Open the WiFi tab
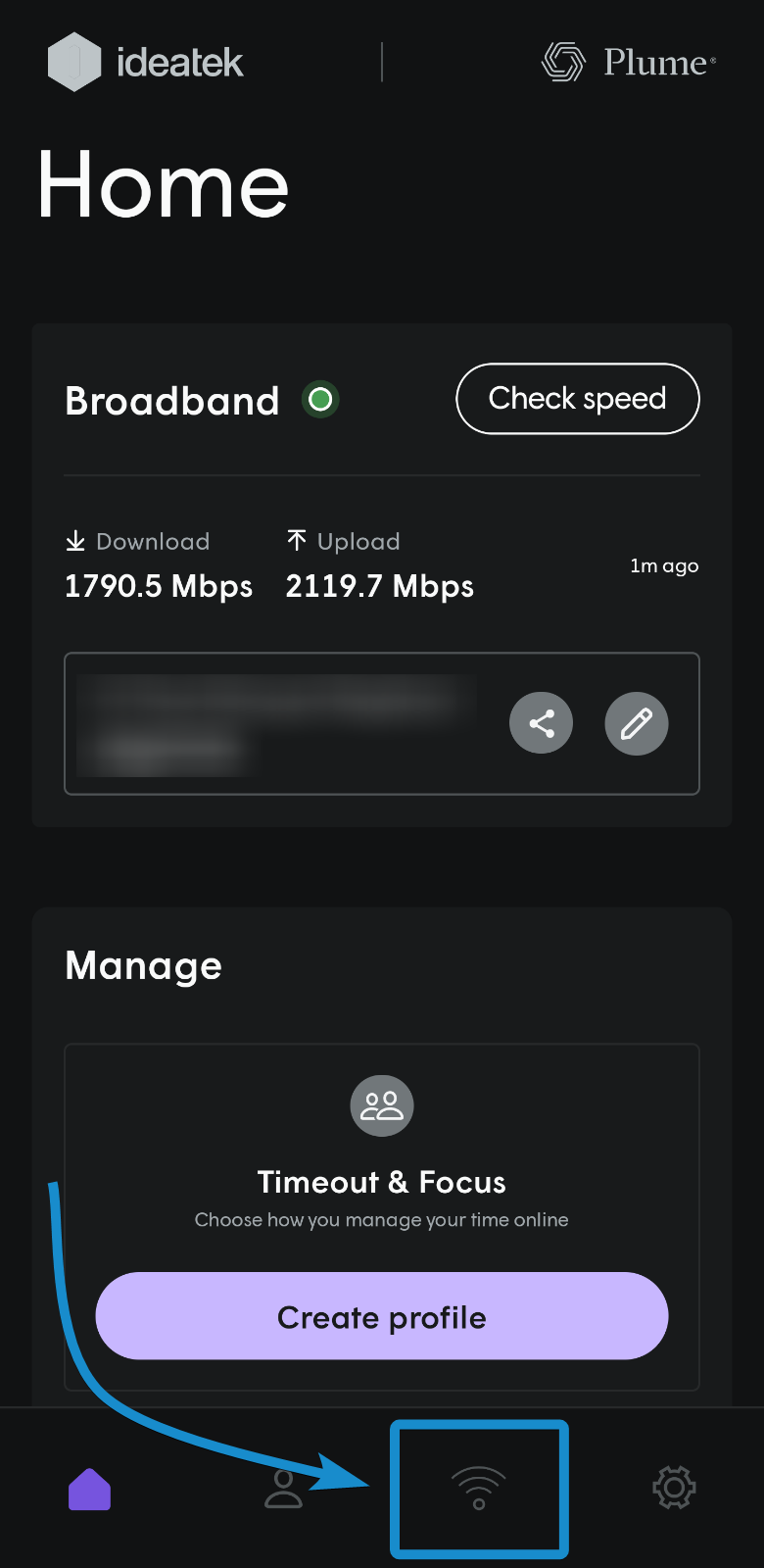764x1568 pixels. [479, 1489]
